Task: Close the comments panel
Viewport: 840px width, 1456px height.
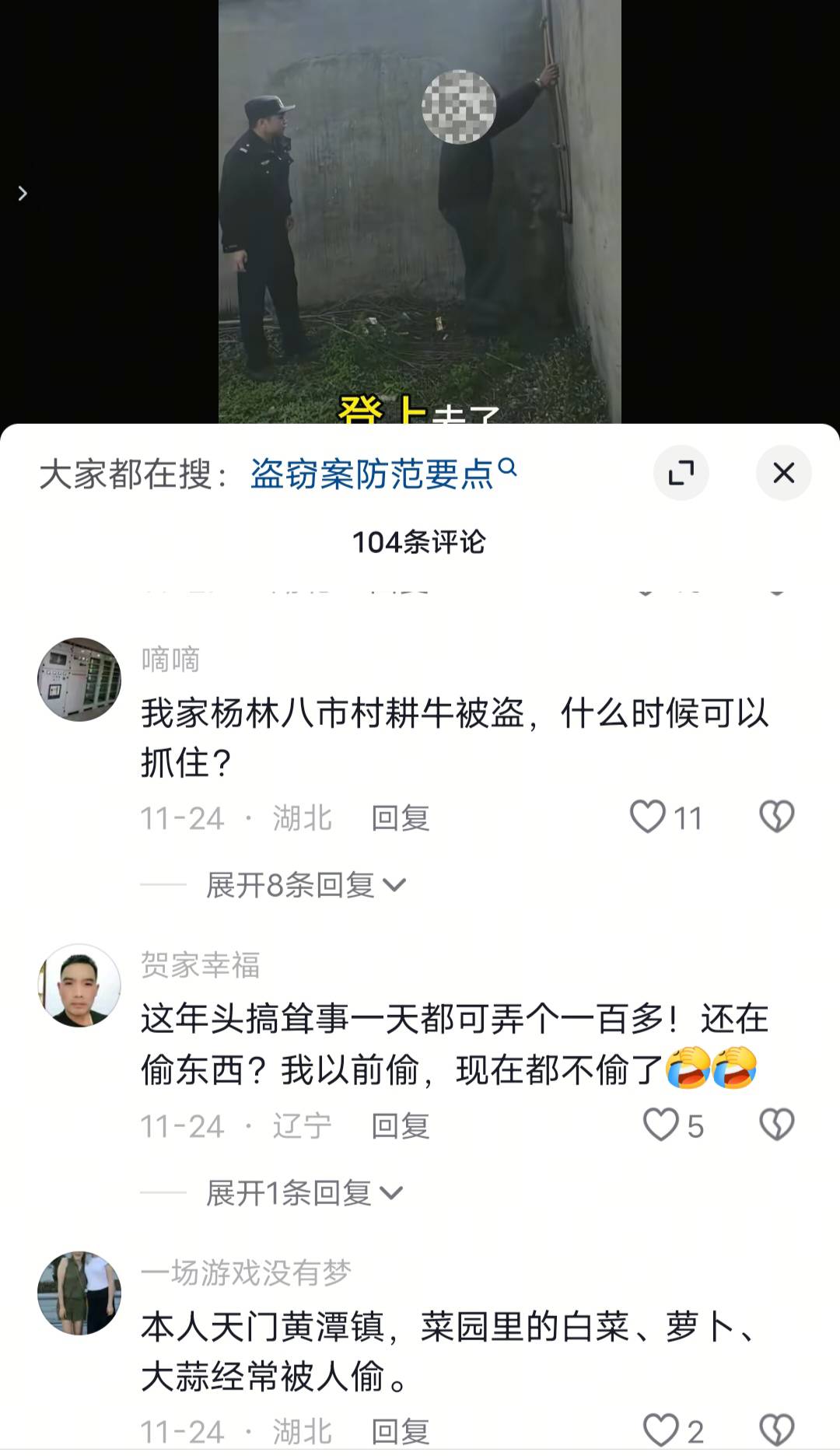Action: [783, 473]
